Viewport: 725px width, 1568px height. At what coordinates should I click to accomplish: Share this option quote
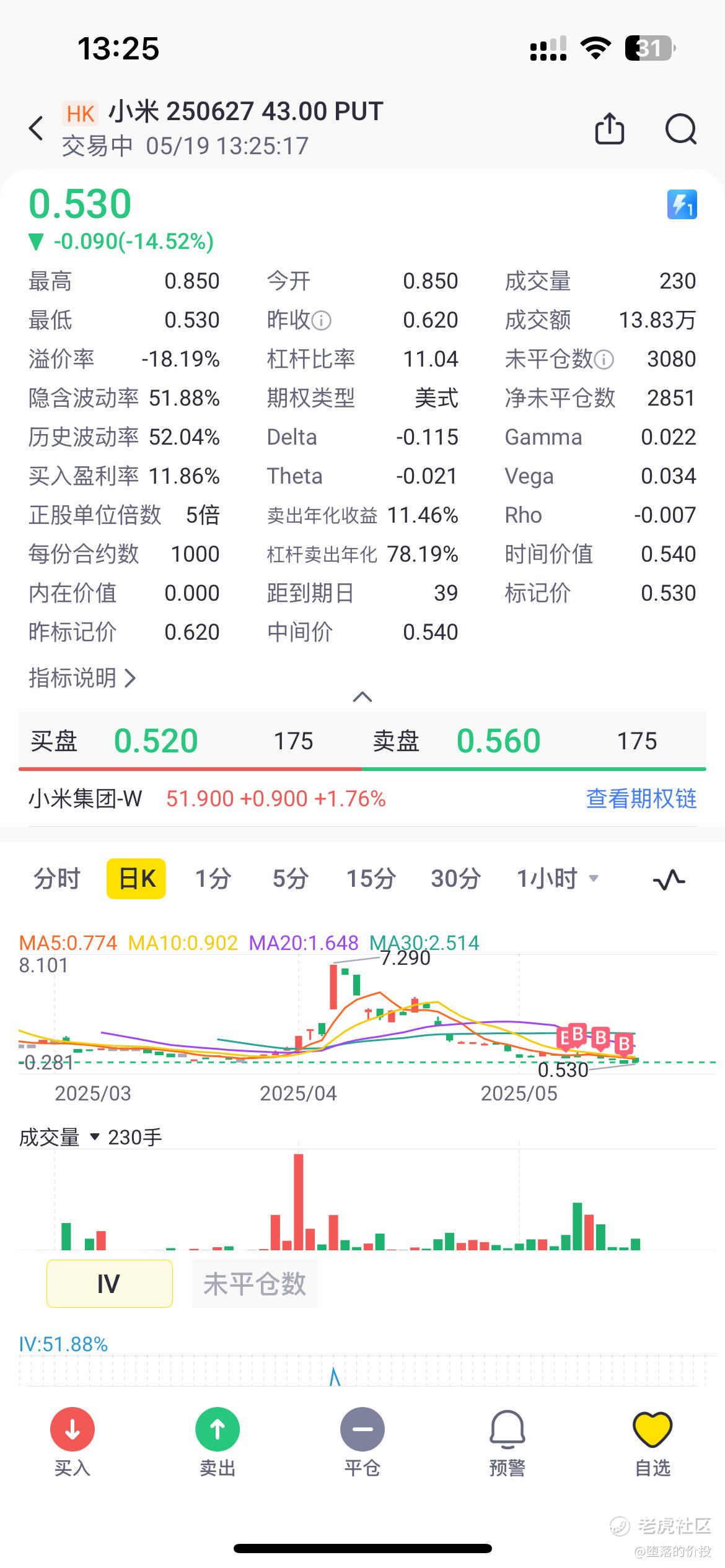(x=609, y=129)
